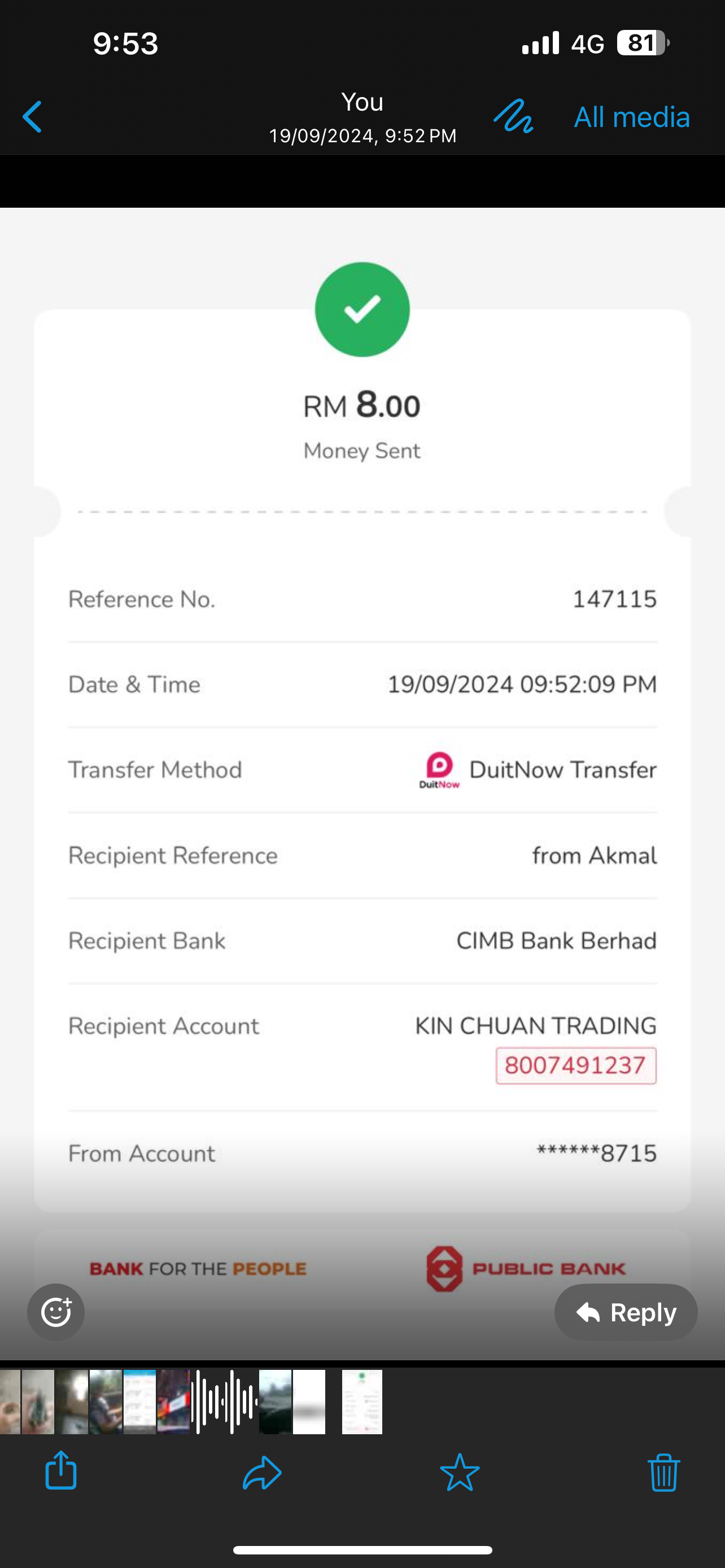Star this image
The height and width of the screenshot is (1568, 725).
coord(460,1473)
